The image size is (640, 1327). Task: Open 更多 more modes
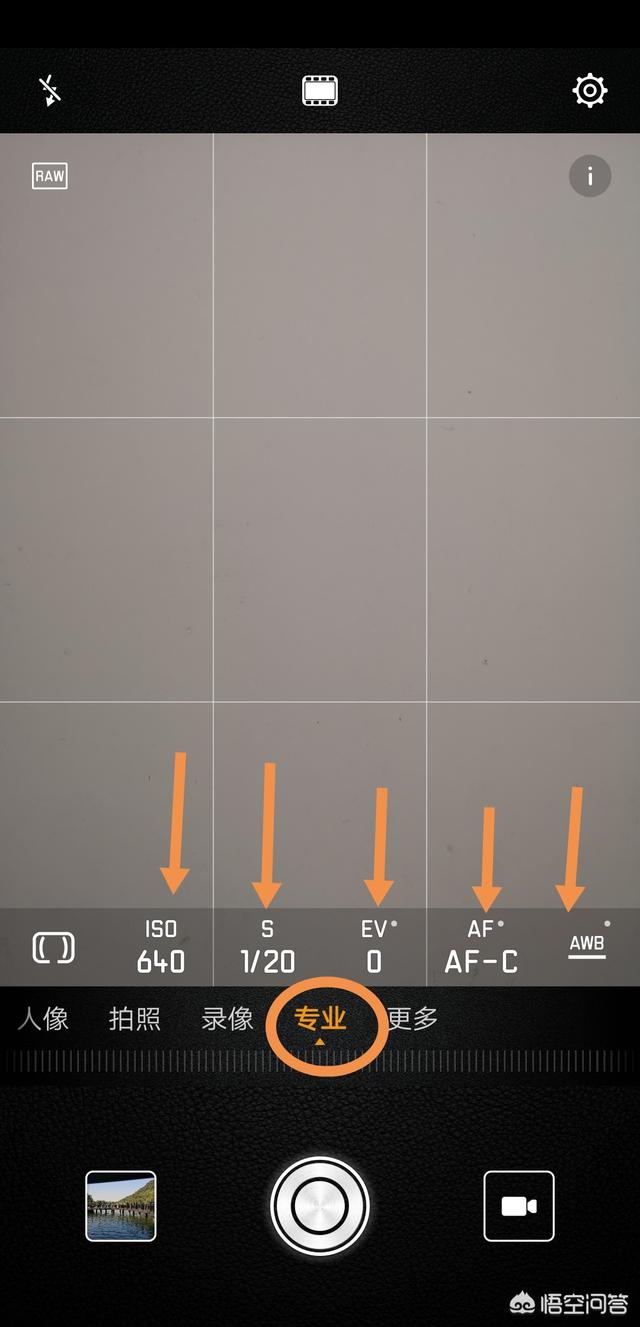click(413, 1019)
